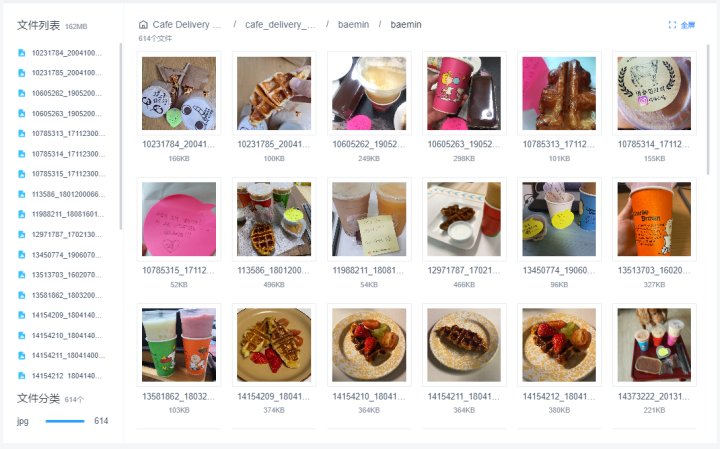Select 14154211_18041400 in the file list
The image size is (720, 449).
60,355
